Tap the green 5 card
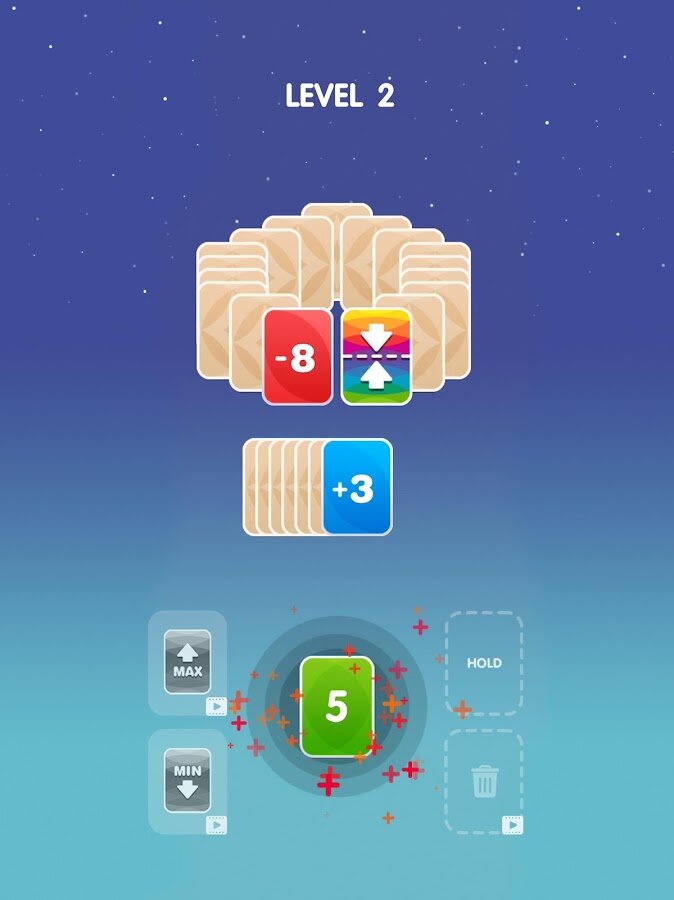Viewport: 674px width, 900px height. point(337,706)
